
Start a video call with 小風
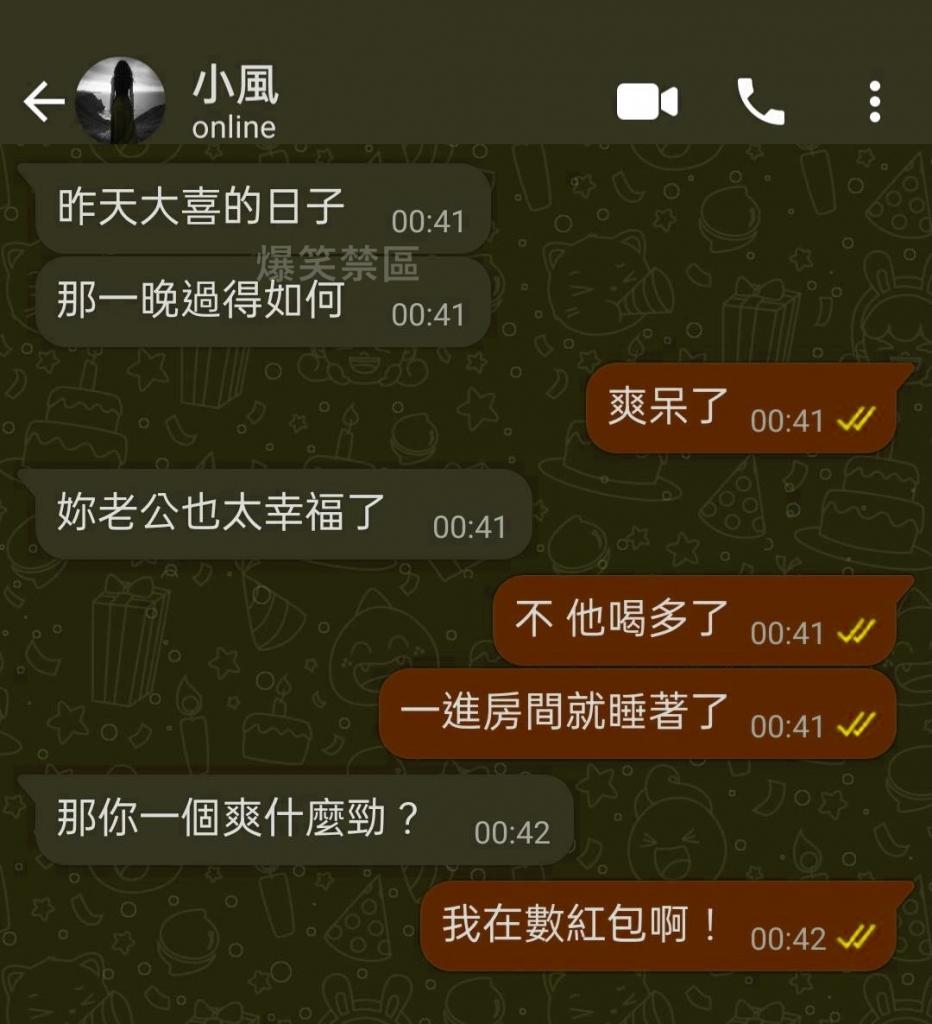coord(647,102)
